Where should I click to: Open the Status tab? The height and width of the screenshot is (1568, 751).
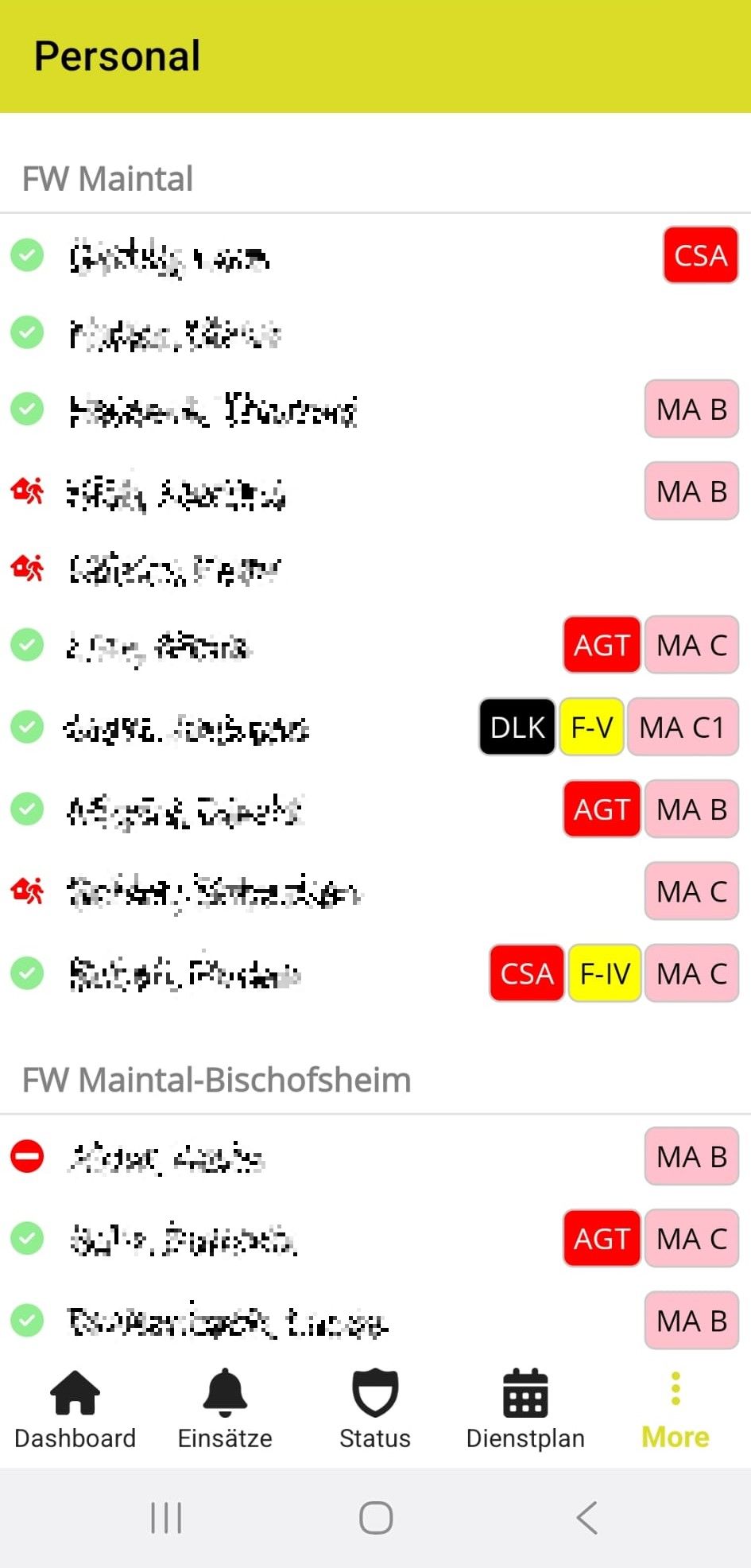375,1409
